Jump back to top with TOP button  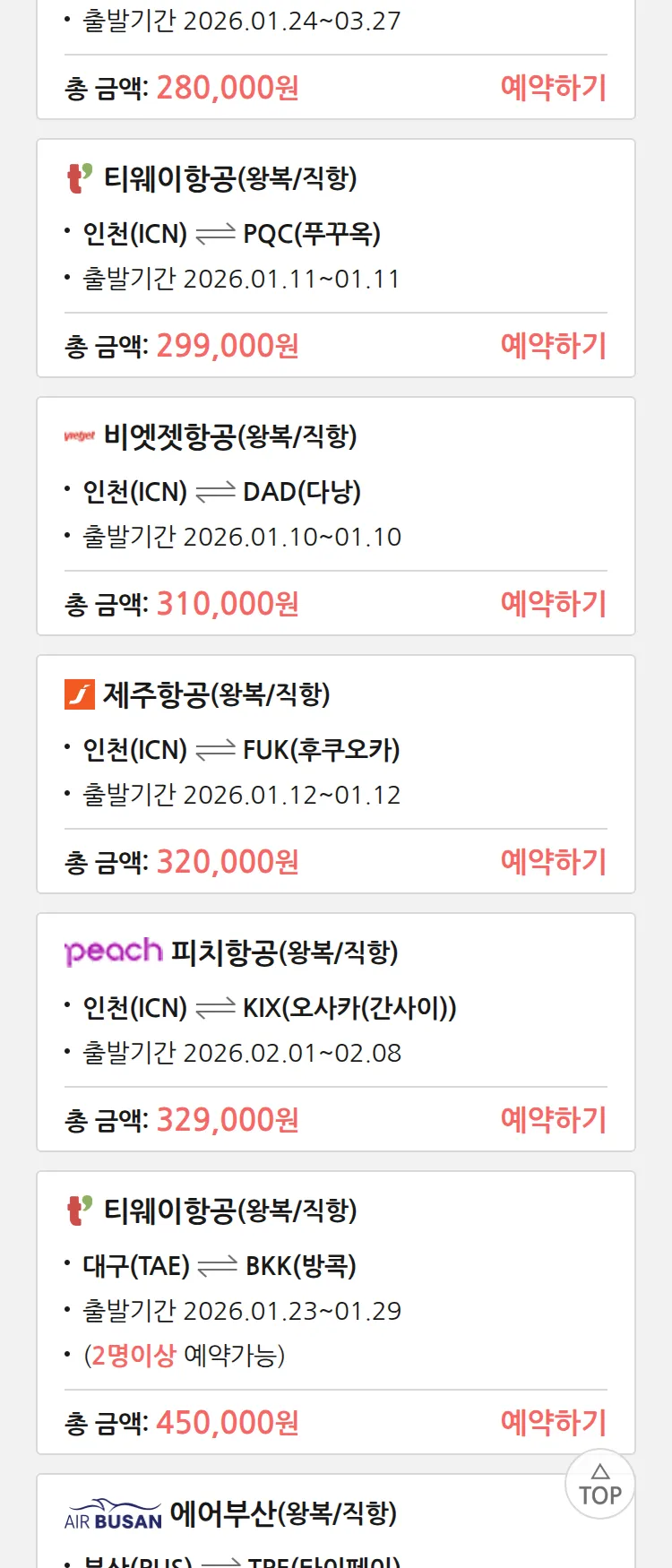[x=599, y=1485]
